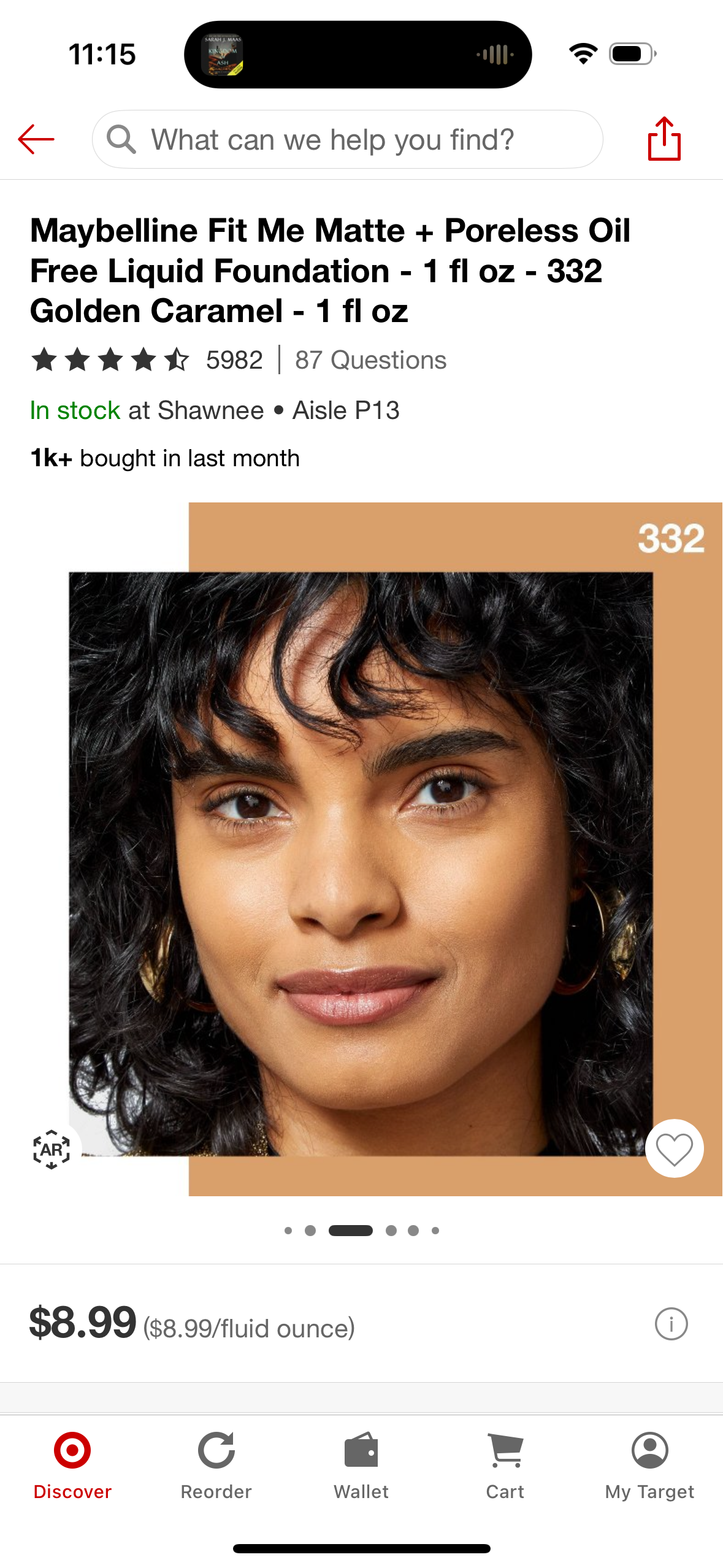Open the 5982 star ratings
Viewport: 723px width, 1568px height.
147,360
